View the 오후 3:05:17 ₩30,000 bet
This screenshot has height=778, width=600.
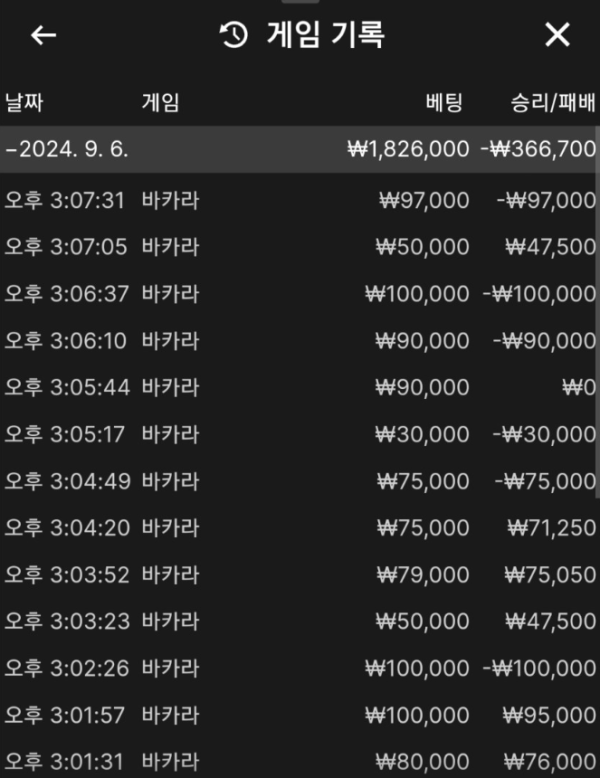300,434
